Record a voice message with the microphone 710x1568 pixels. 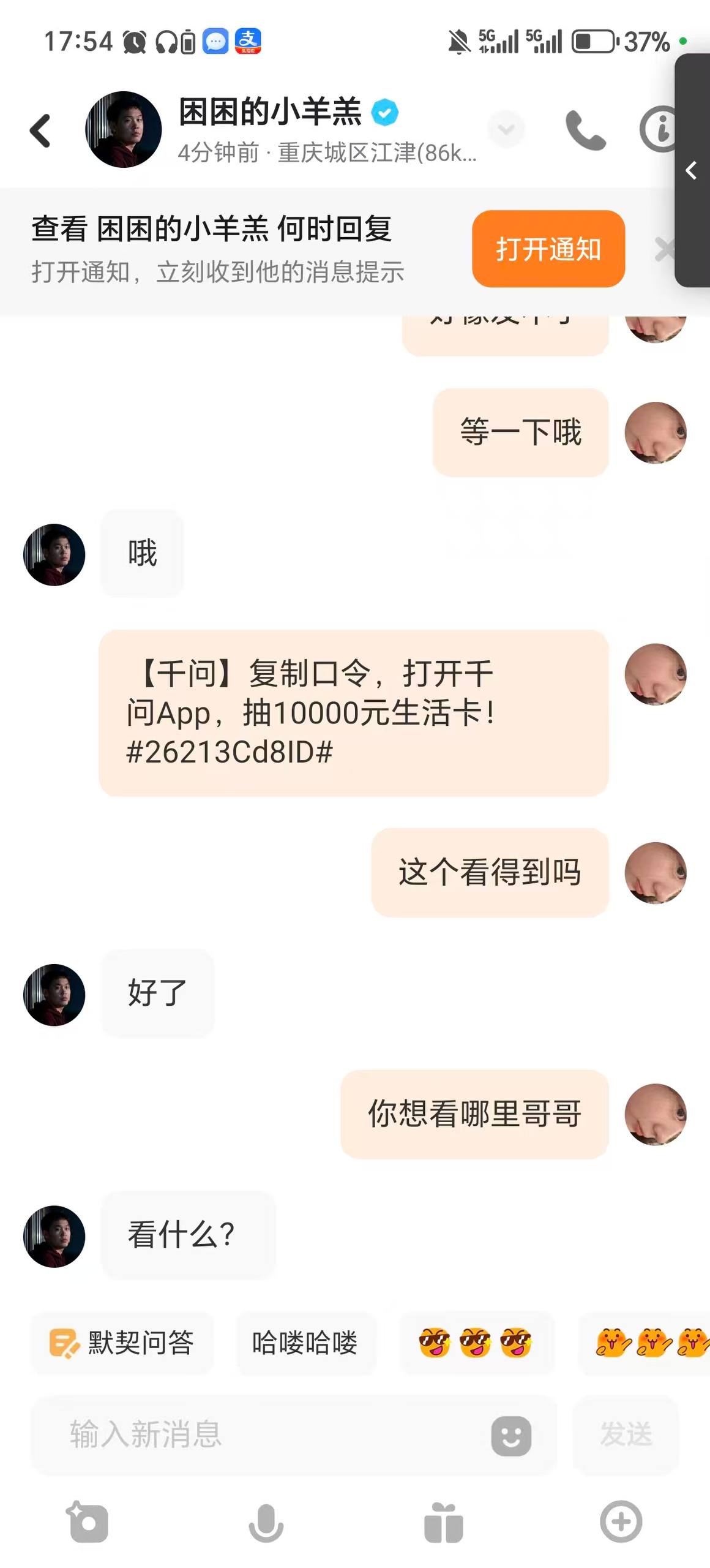click(x=266, y=1523)
